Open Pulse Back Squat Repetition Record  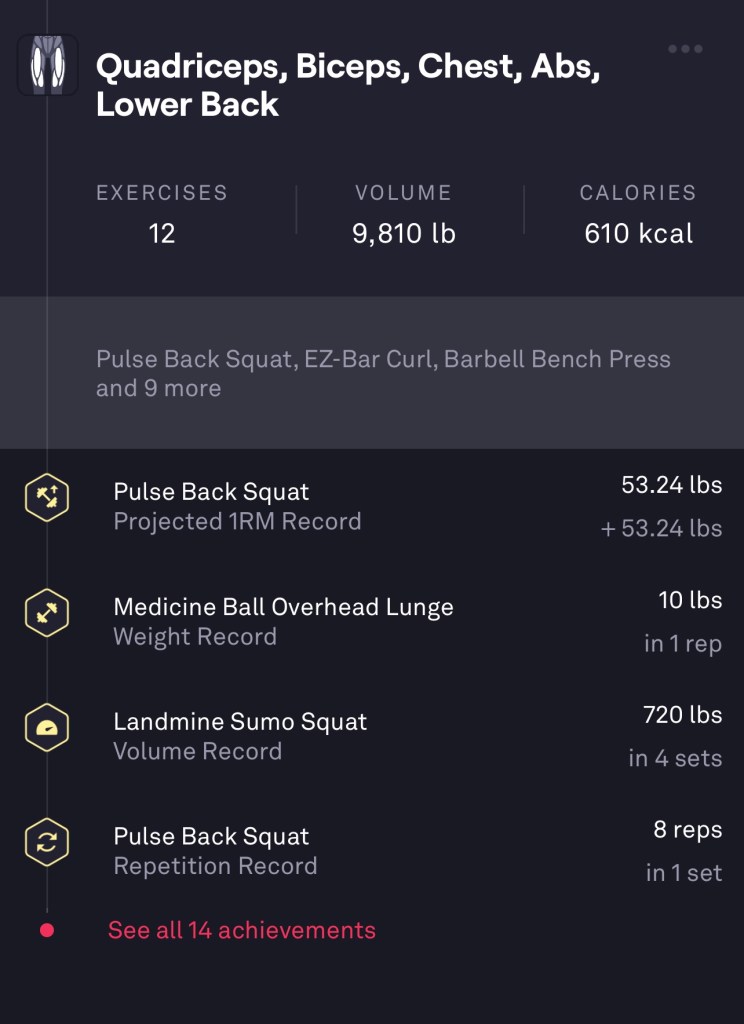(215, 851)
